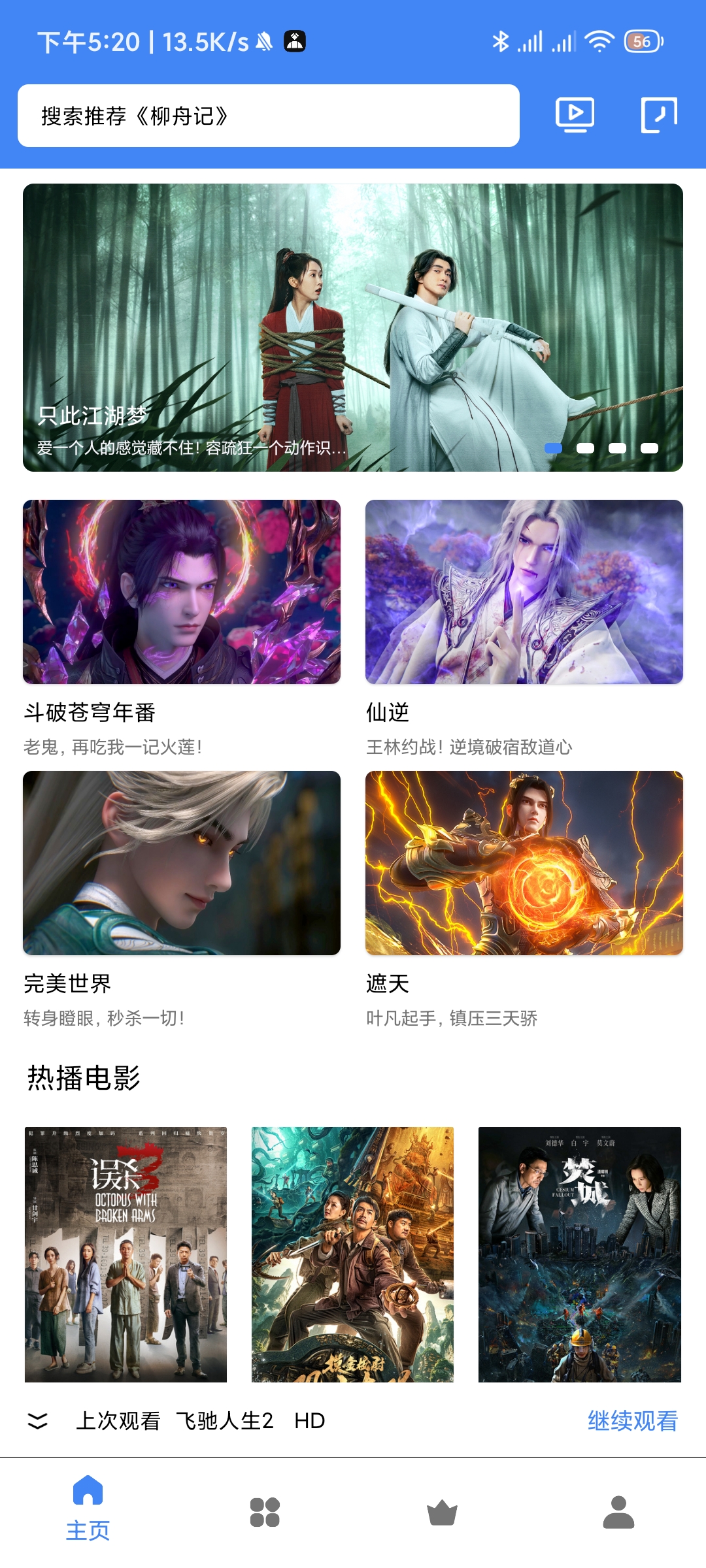Open the 只此江湖梦 banner
Screen dimensions: 706x1568
[x=353, y=327]
